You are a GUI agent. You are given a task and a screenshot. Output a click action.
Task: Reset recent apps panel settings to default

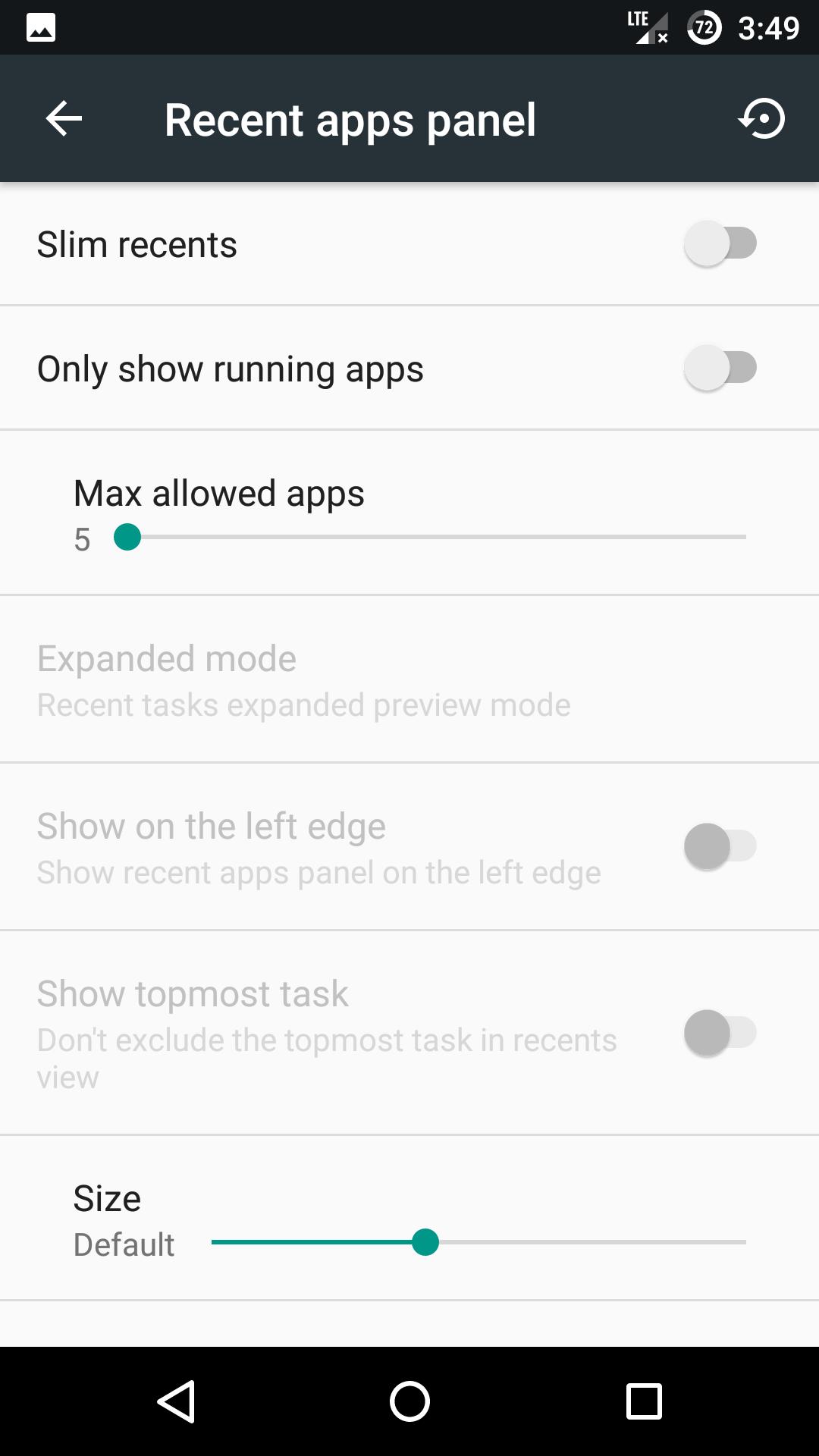click(761, 119)
